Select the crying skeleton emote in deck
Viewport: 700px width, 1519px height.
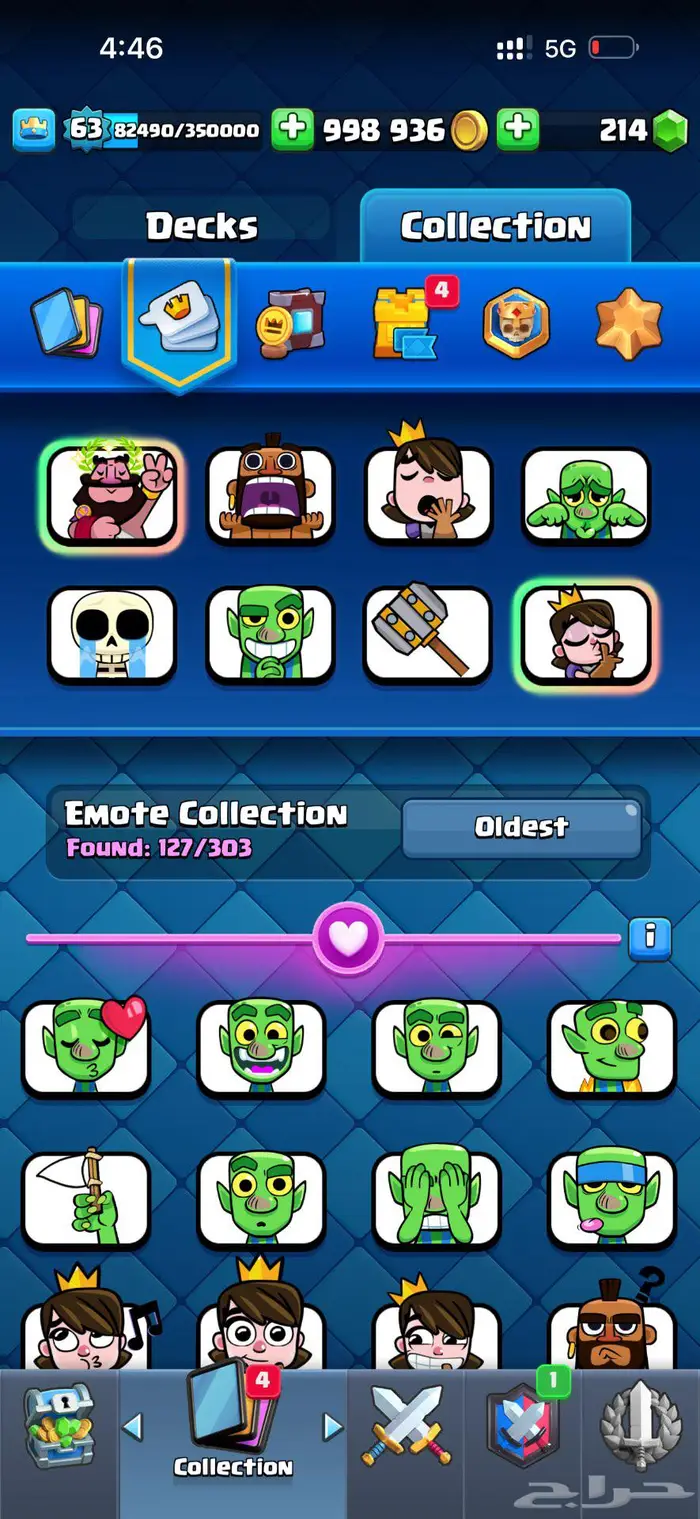[x=112, y=635]
